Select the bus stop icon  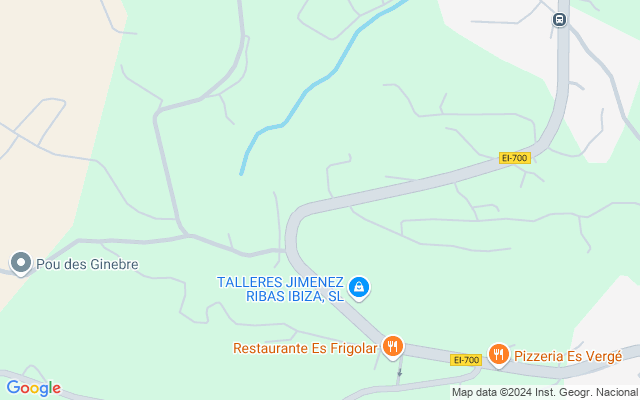560,18
